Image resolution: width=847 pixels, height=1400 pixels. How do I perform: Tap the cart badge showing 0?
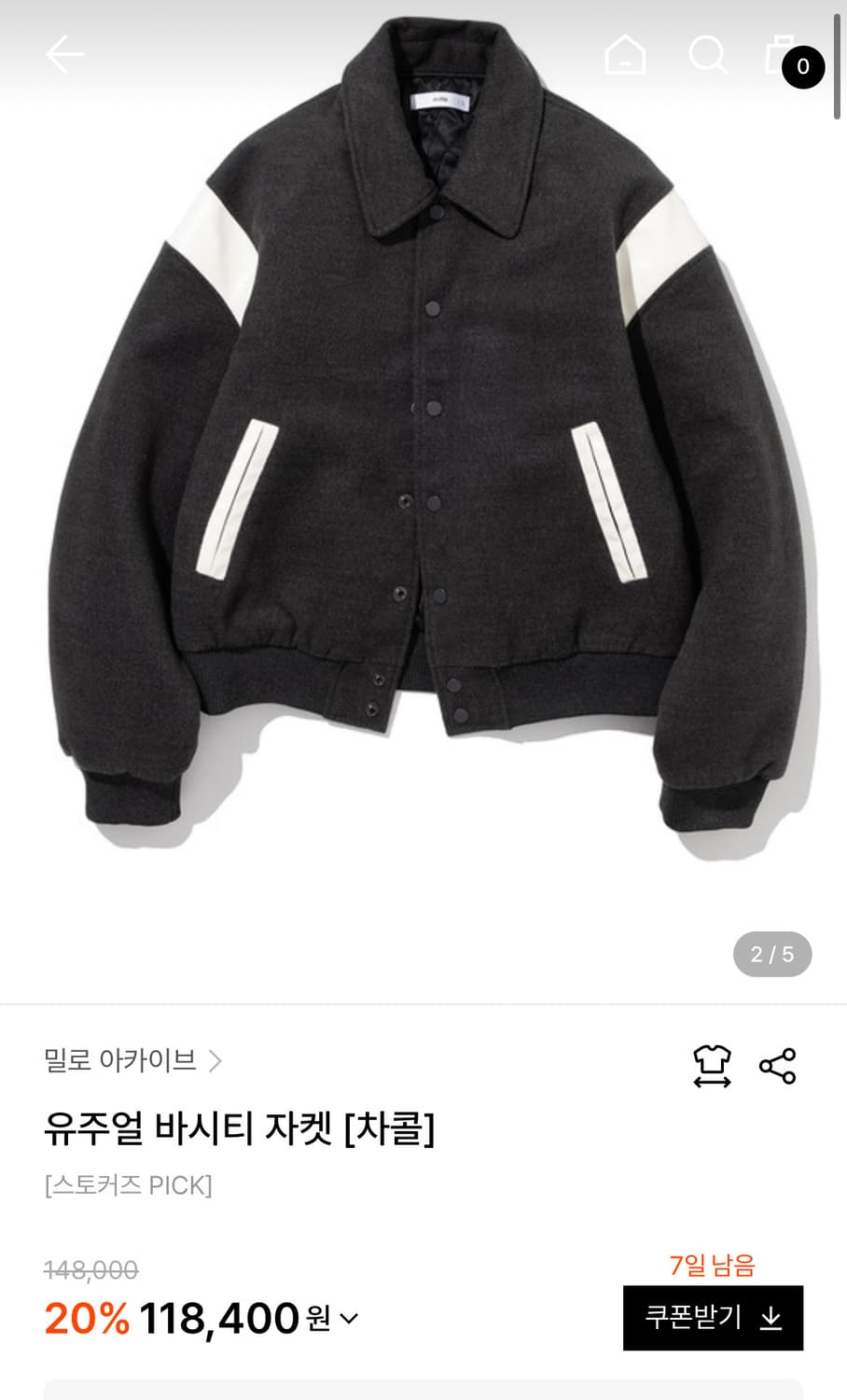(x=804, y=65)
